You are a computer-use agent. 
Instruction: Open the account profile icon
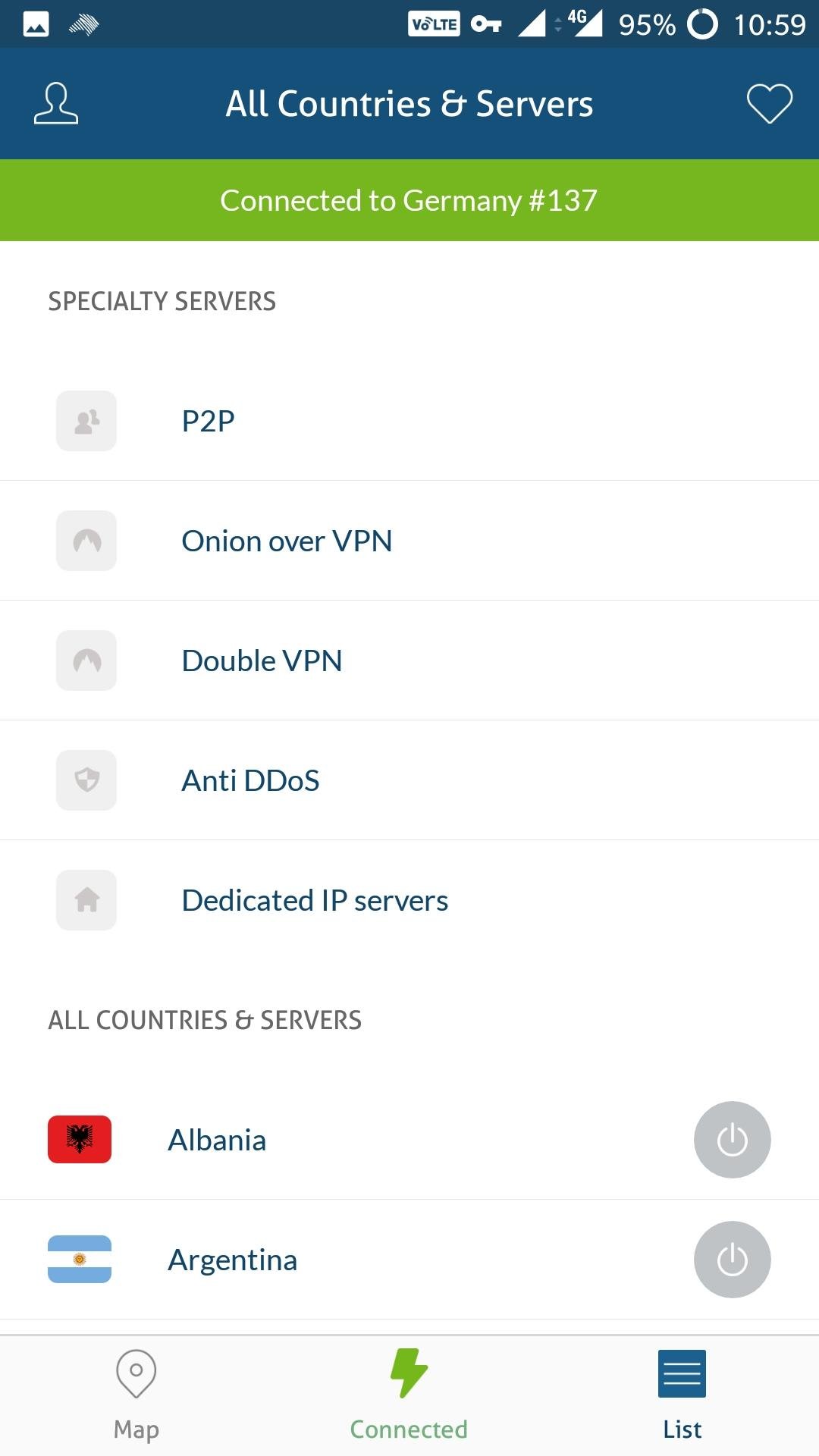pos(56,104)
